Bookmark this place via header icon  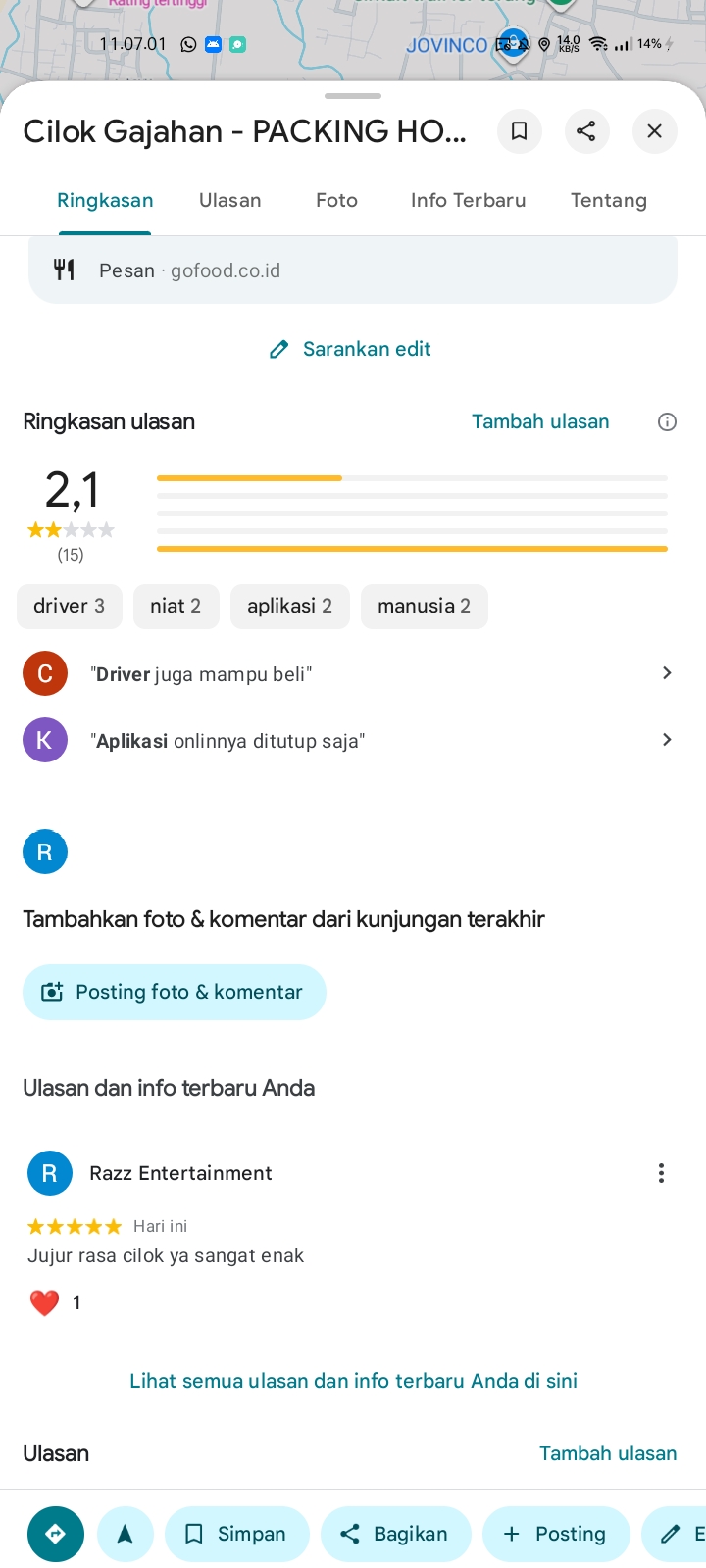click(520, 131)
